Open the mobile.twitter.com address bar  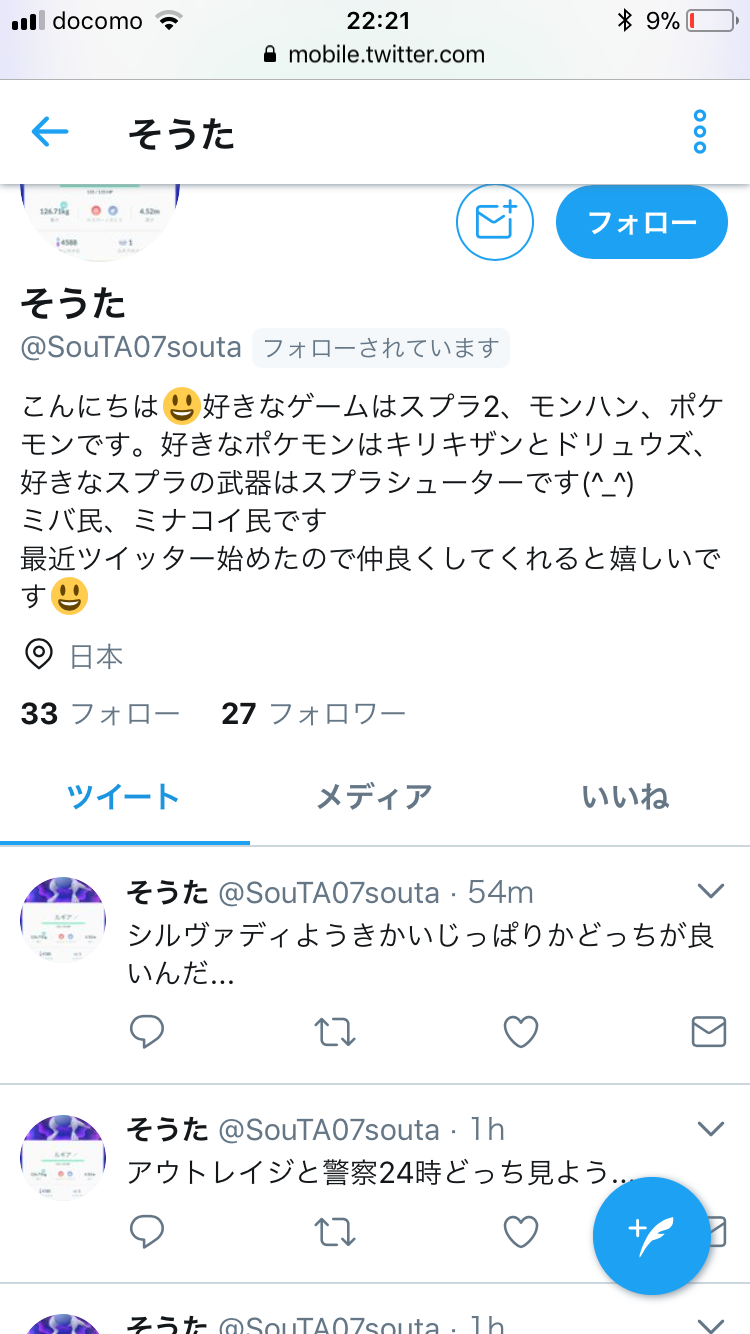coord(375,54)
